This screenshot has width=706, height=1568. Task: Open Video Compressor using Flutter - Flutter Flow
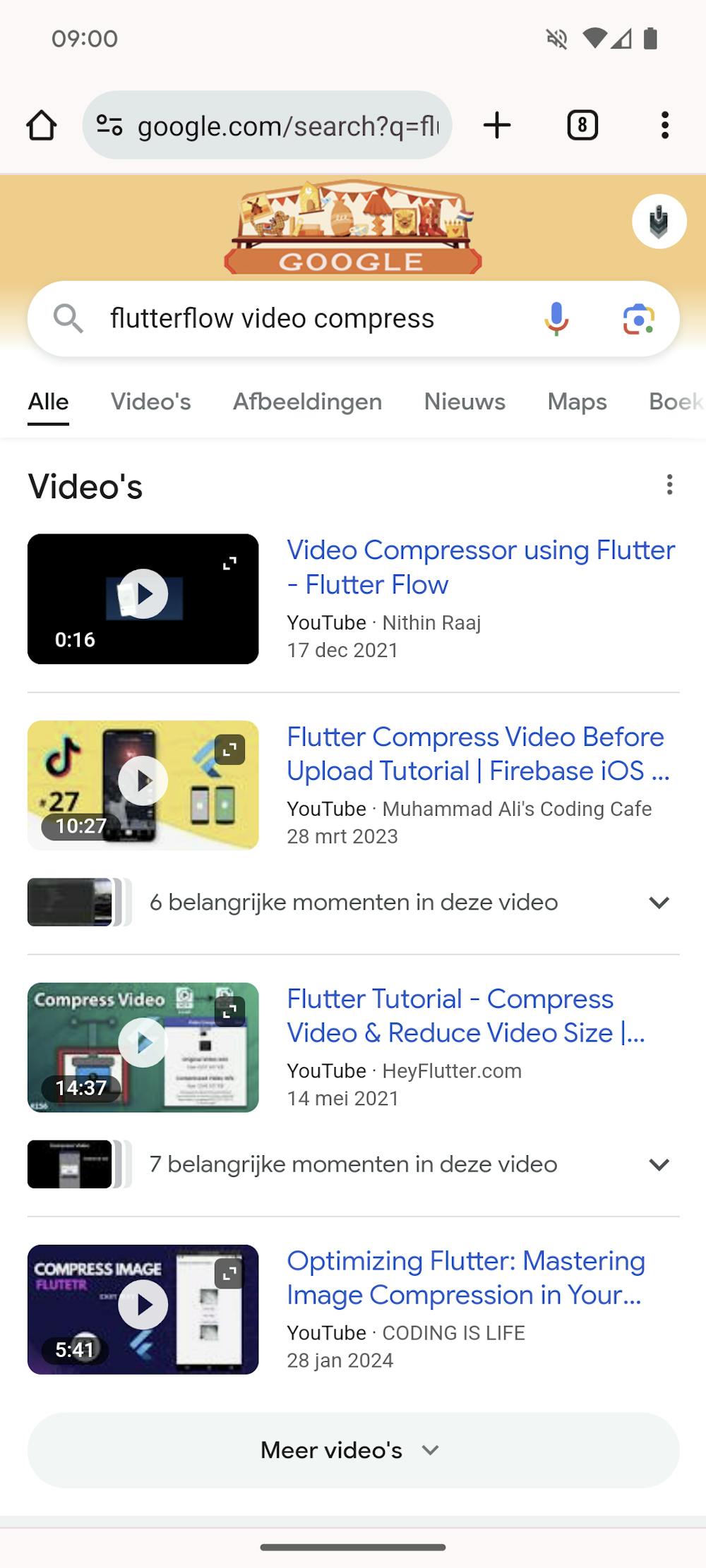point(480,567)
